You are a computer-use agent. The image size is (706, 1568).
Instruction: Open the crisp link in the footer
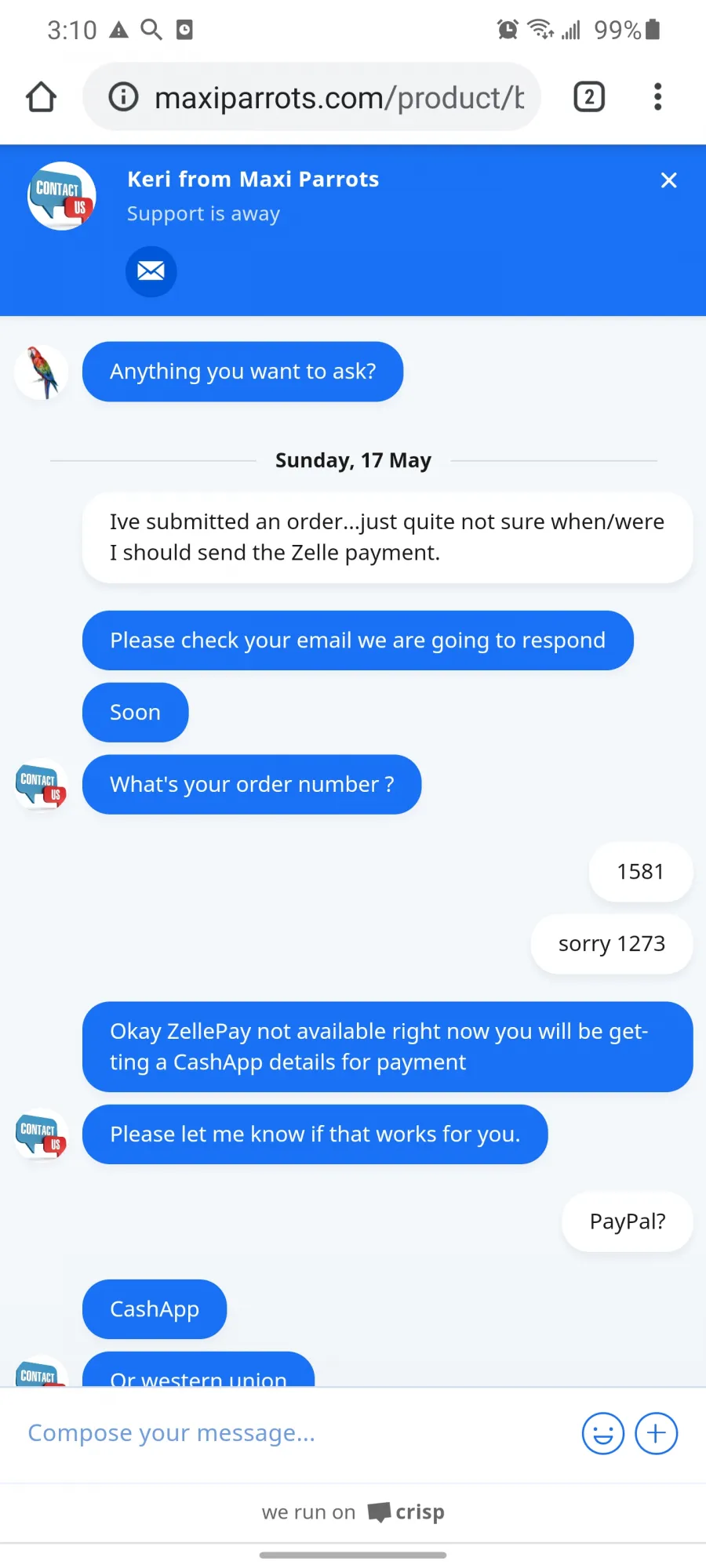(406, 1512)
